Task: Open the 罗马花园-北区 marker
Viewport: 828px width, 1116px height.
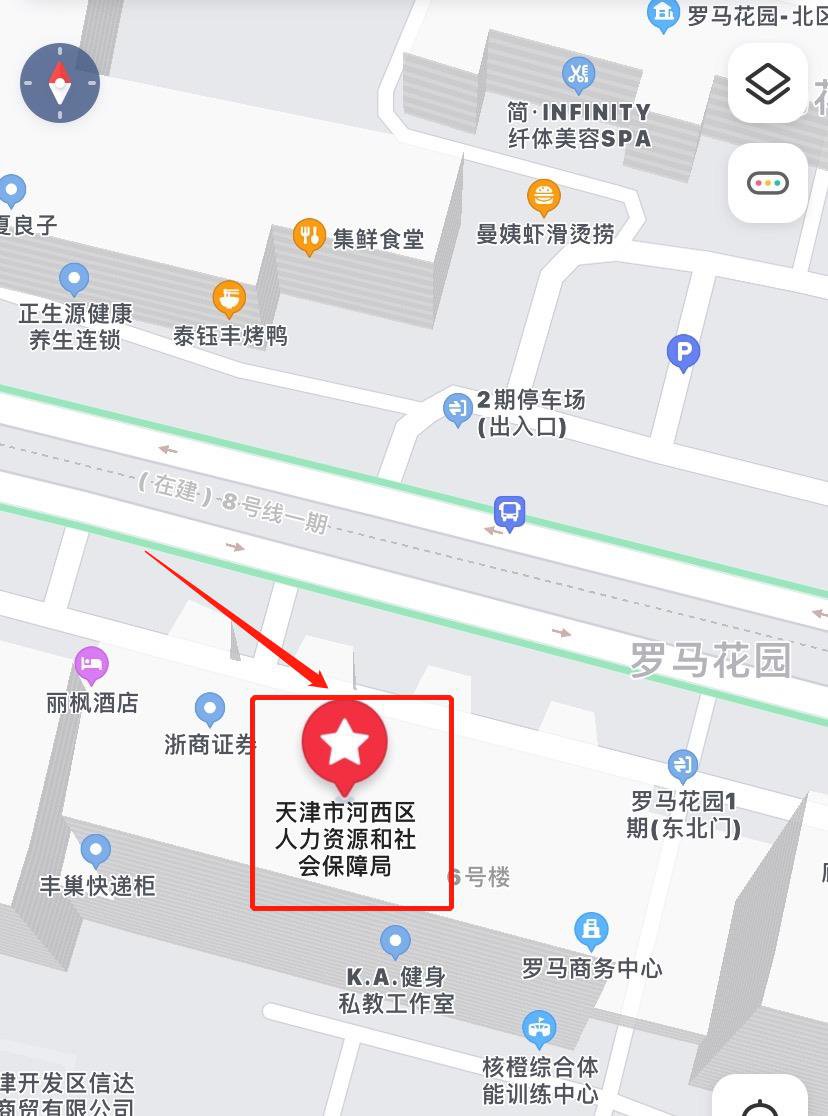Action: coord(661,14)
